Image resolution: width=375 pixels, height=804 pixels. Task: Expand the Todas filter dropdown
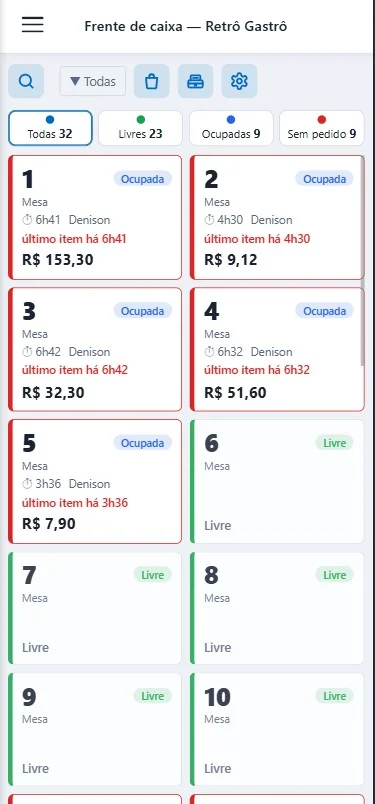tap(93, 81)
